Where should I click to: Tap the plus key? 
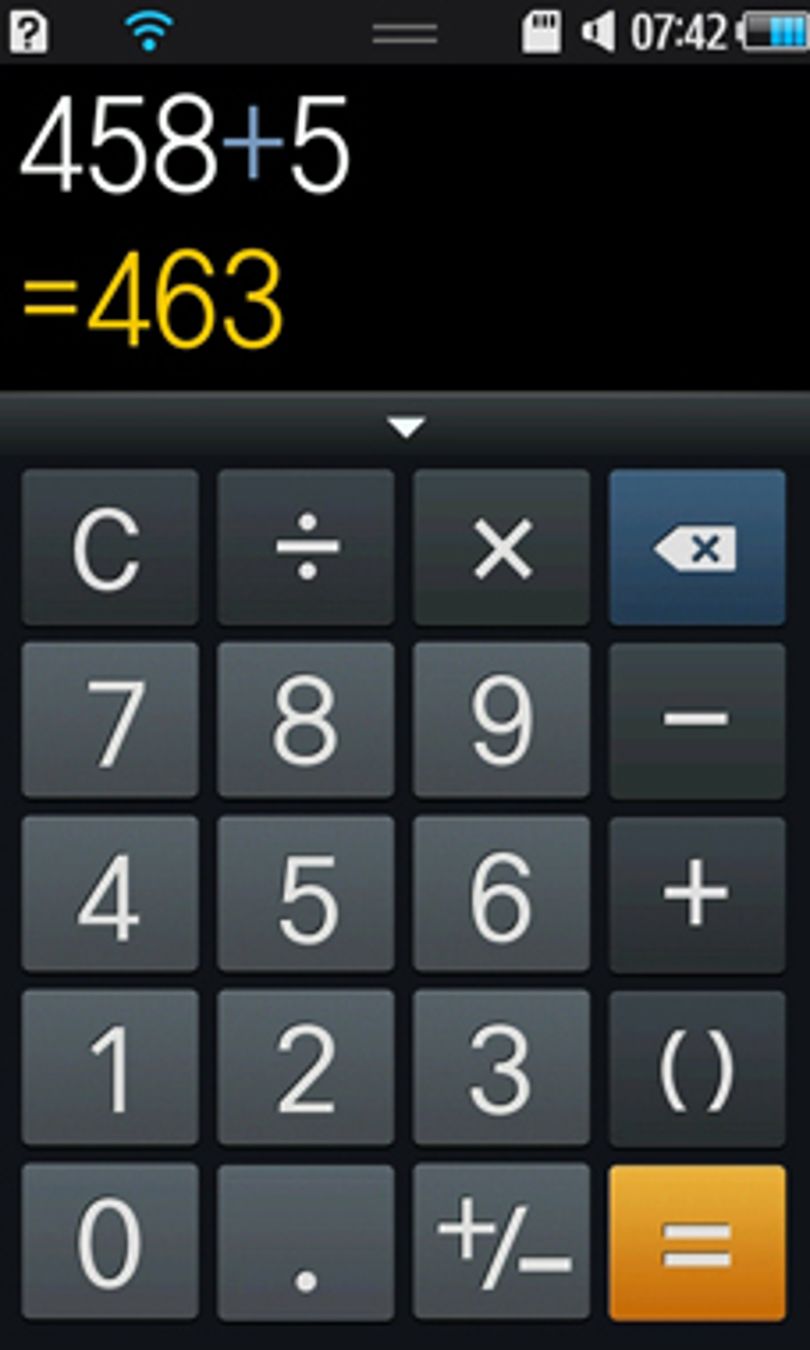click(x=698, y=894)
